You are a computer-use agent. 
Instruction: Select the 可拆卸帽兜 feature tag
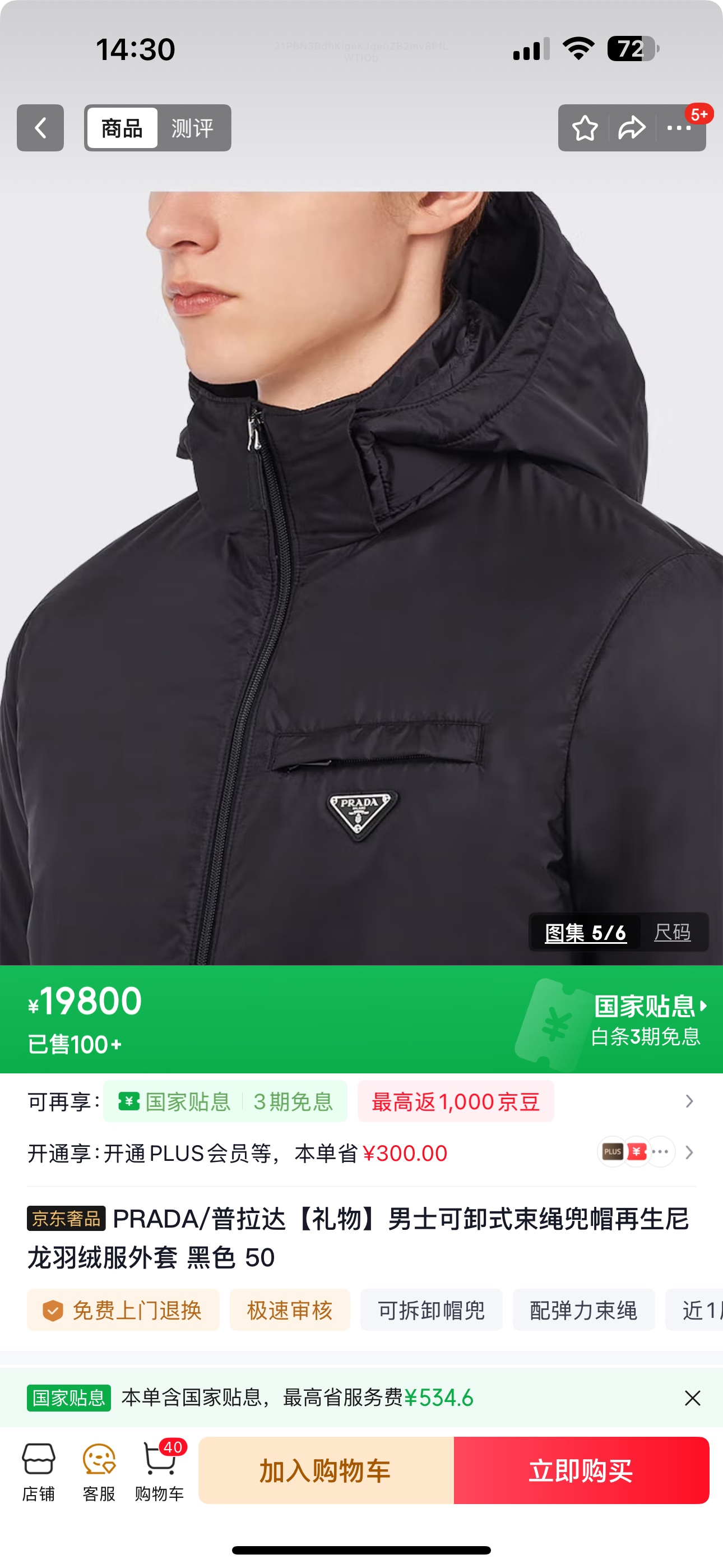pyautogui.click(x=432, y=1312)
